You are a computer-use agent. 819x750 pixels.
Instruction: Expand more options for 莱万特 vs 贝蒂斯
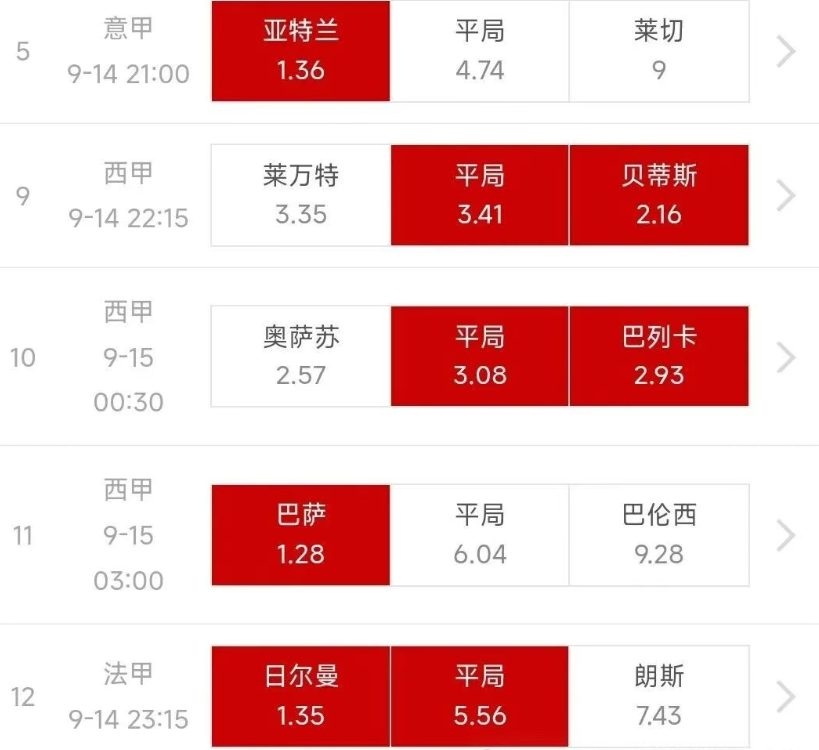point(786,195)
